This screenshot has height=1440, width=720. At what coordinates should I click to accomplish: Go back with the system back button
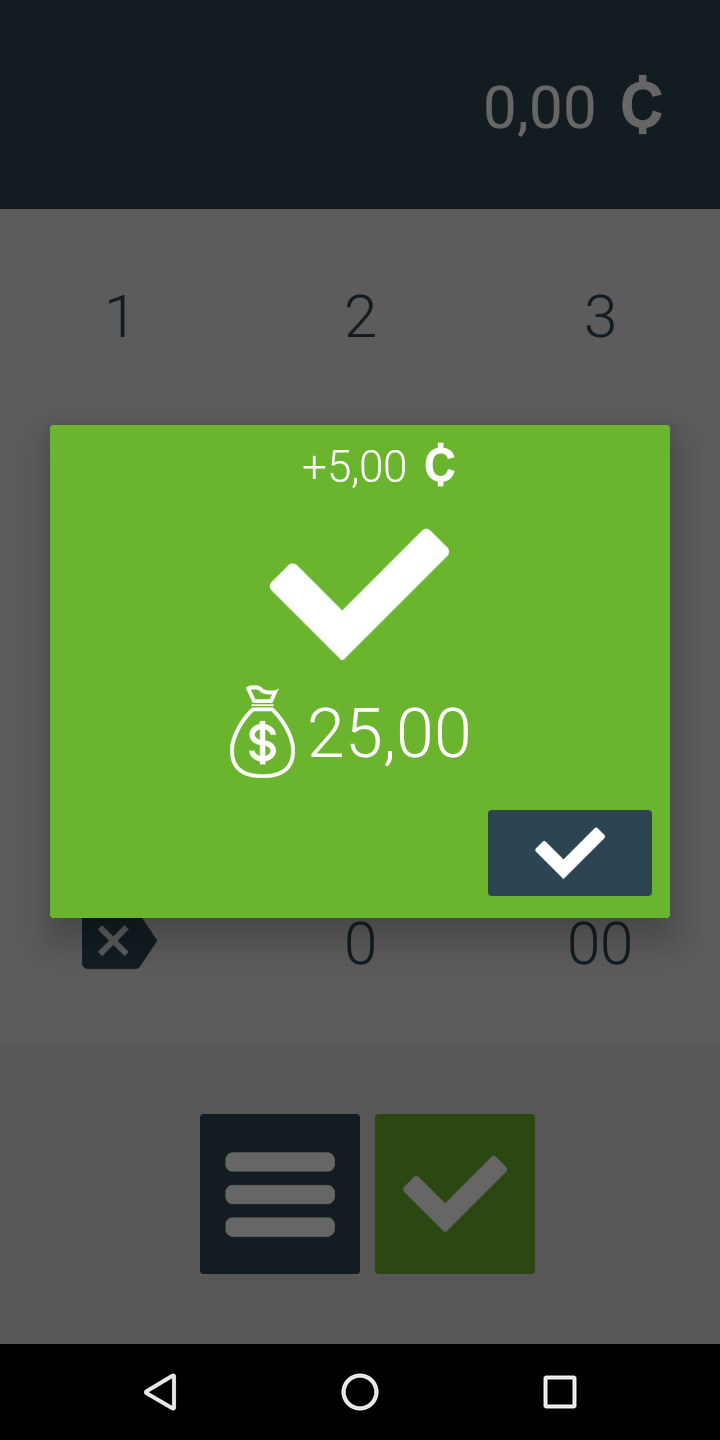pyautogui.click(x=160, y=1392)
